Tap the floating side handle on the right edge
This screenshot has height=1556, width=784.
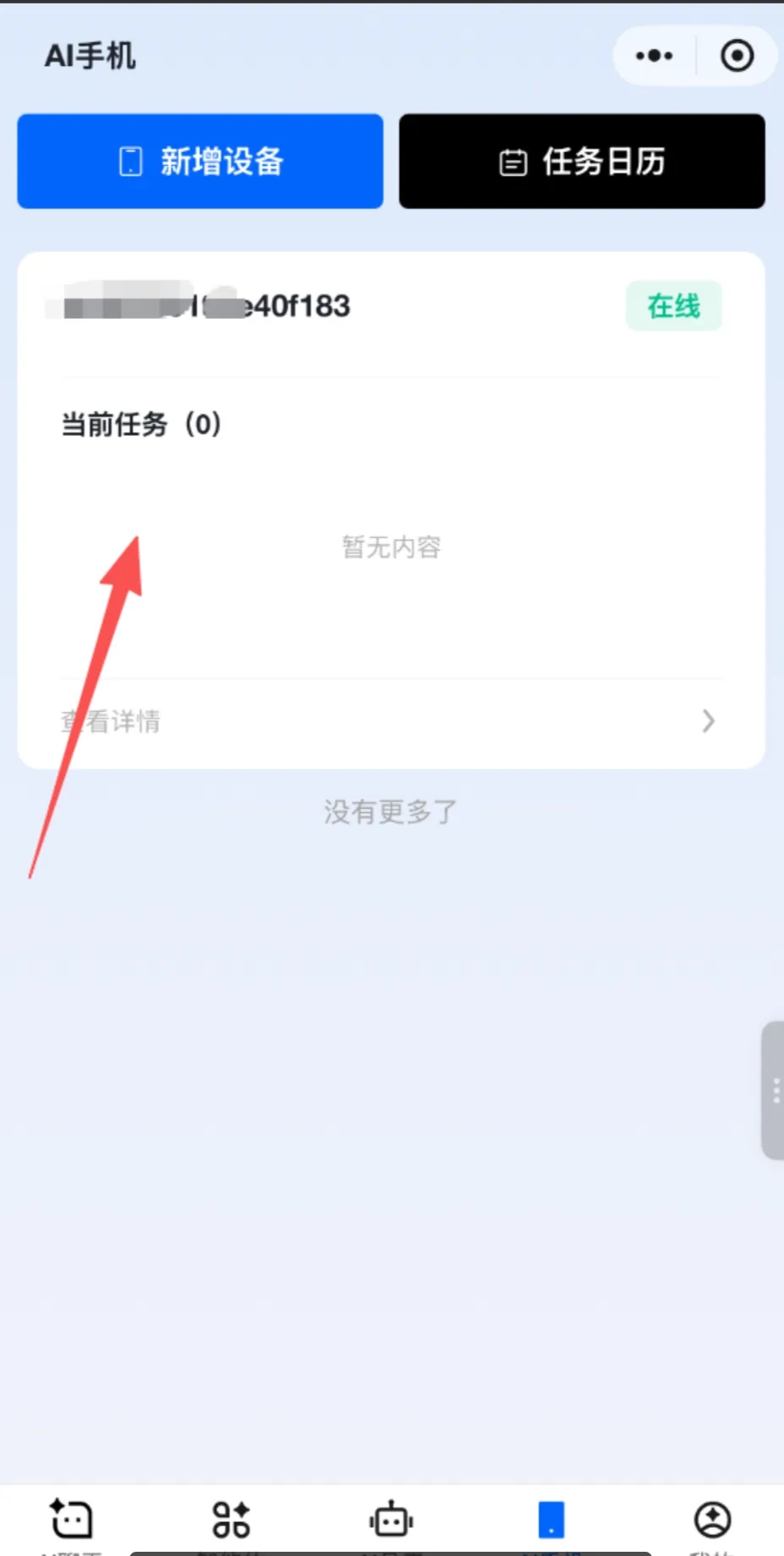click(x=774, y=1090)
